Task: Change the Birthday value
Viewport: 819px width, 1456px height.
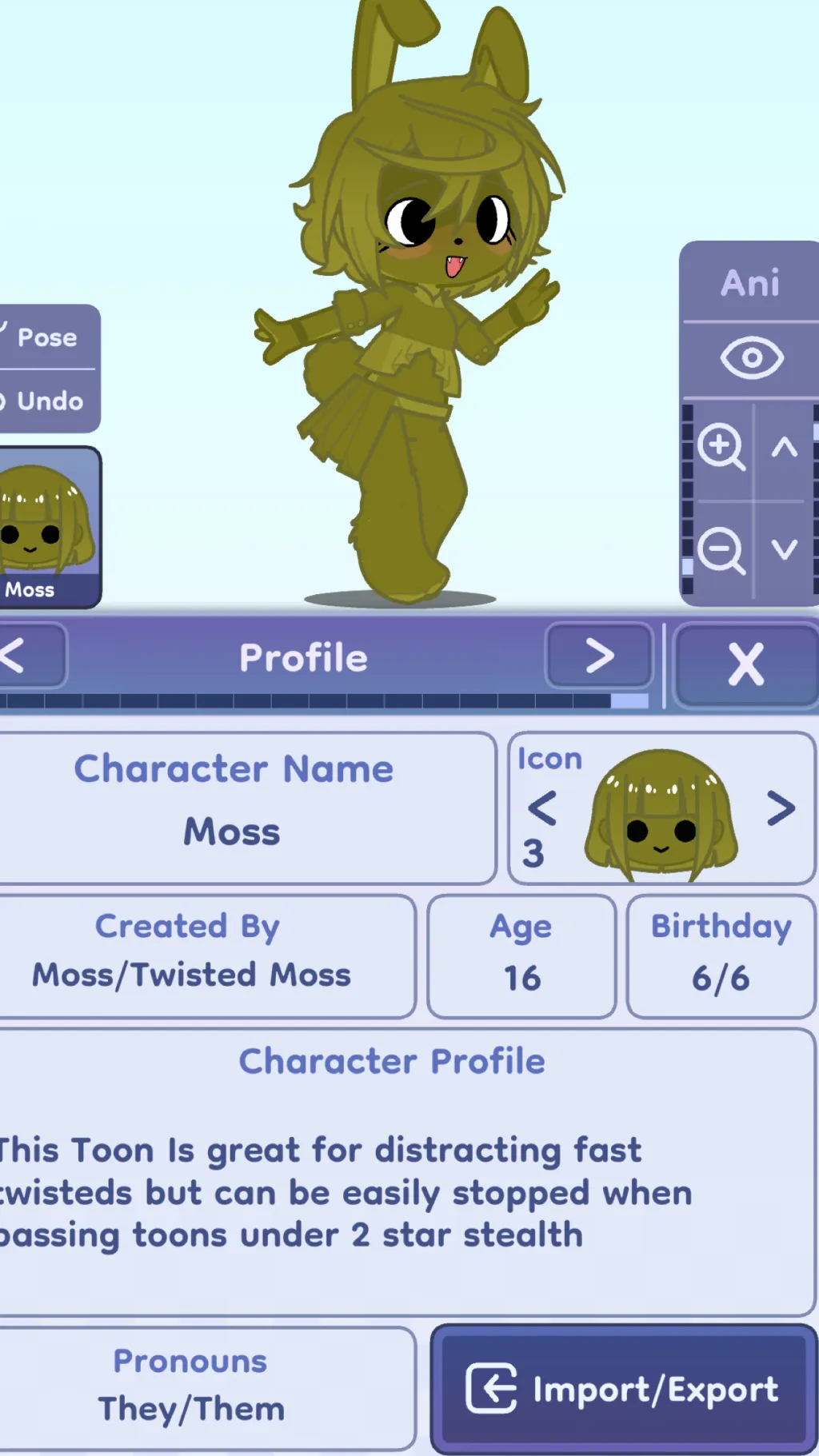Action: pyautogui.click(x=721, y=977)
